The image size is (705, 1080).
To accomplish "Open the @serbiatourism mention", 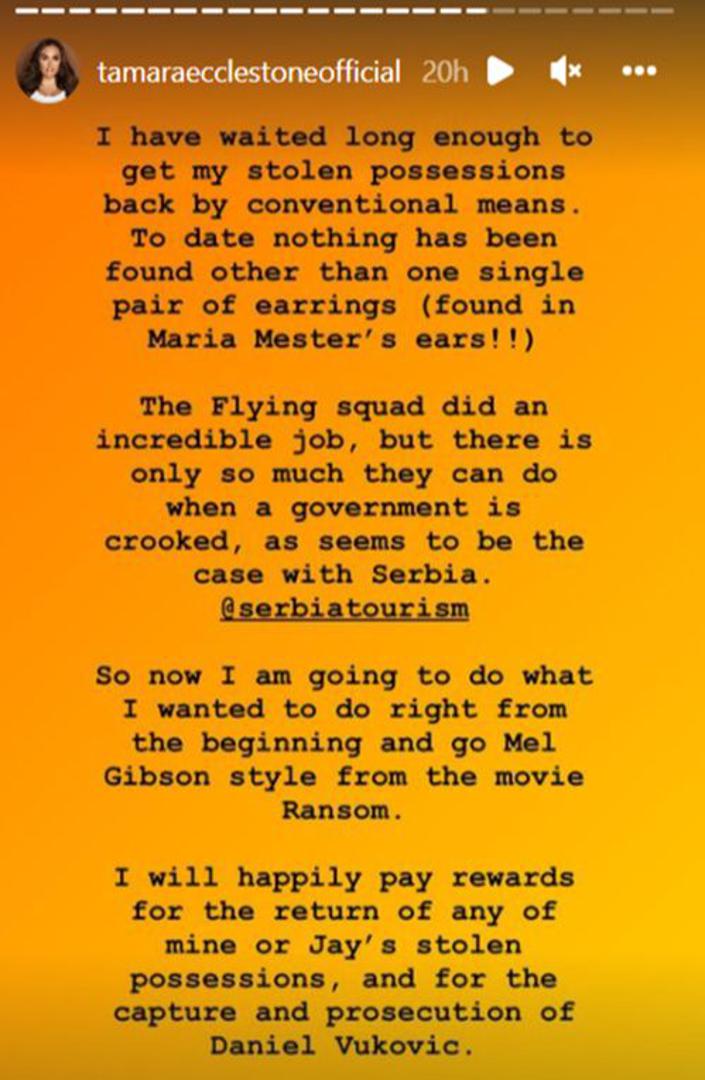I will (x=344, y=608).
